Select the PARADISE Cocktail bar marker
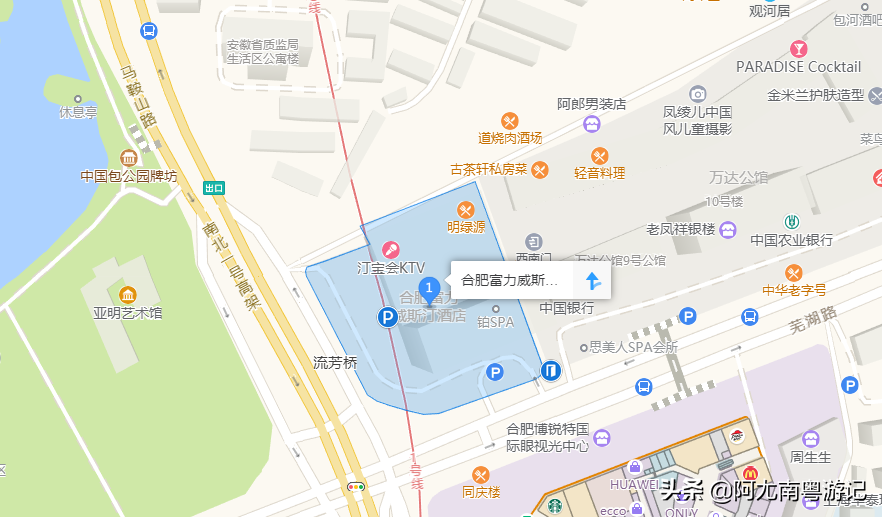 click(798, 48)
